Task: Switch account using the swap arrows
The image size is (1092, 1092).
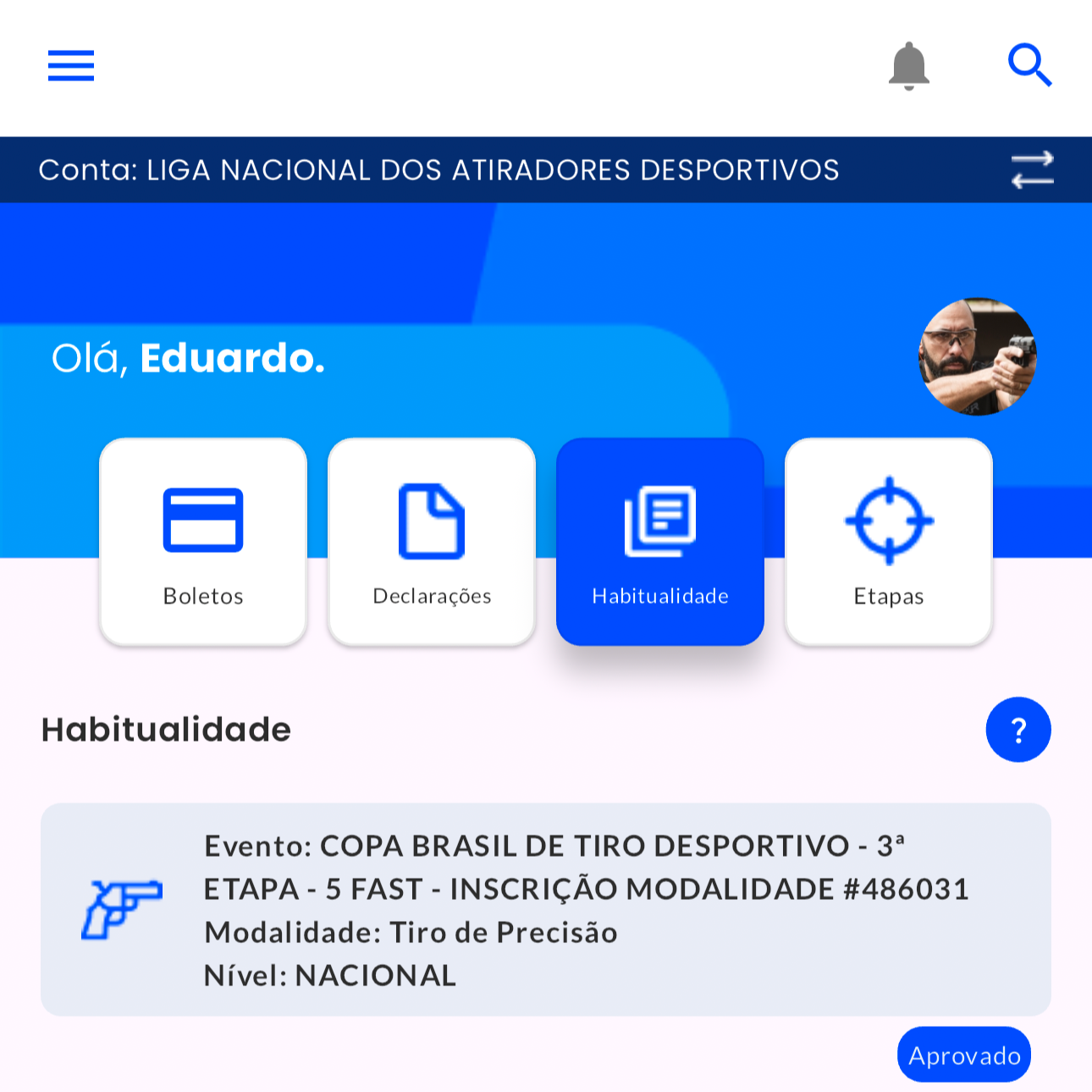Action: pos(1032,170)
